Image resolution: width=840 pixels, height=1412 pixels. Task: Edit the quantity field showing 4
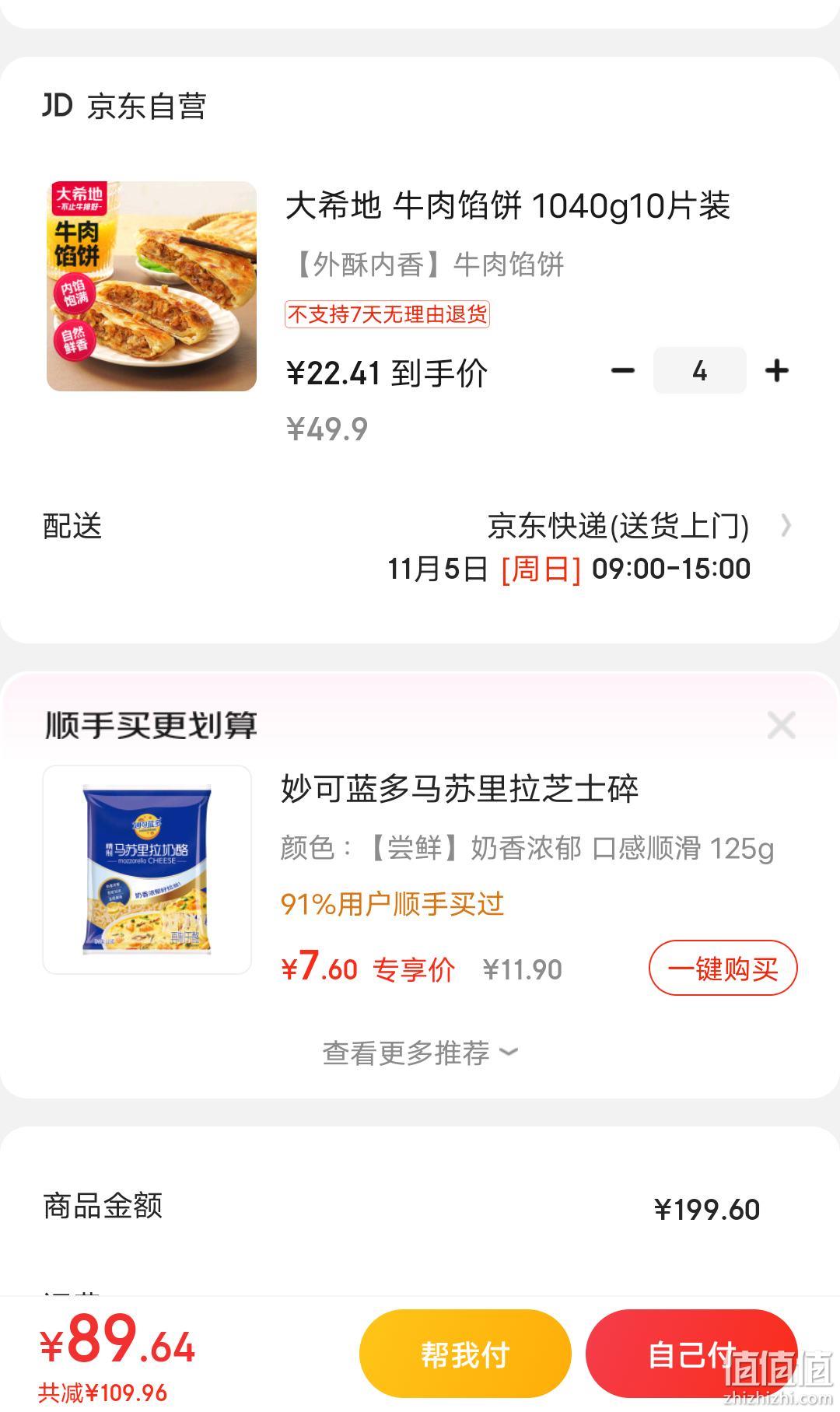pyautogui.click(x=699, y=371)
